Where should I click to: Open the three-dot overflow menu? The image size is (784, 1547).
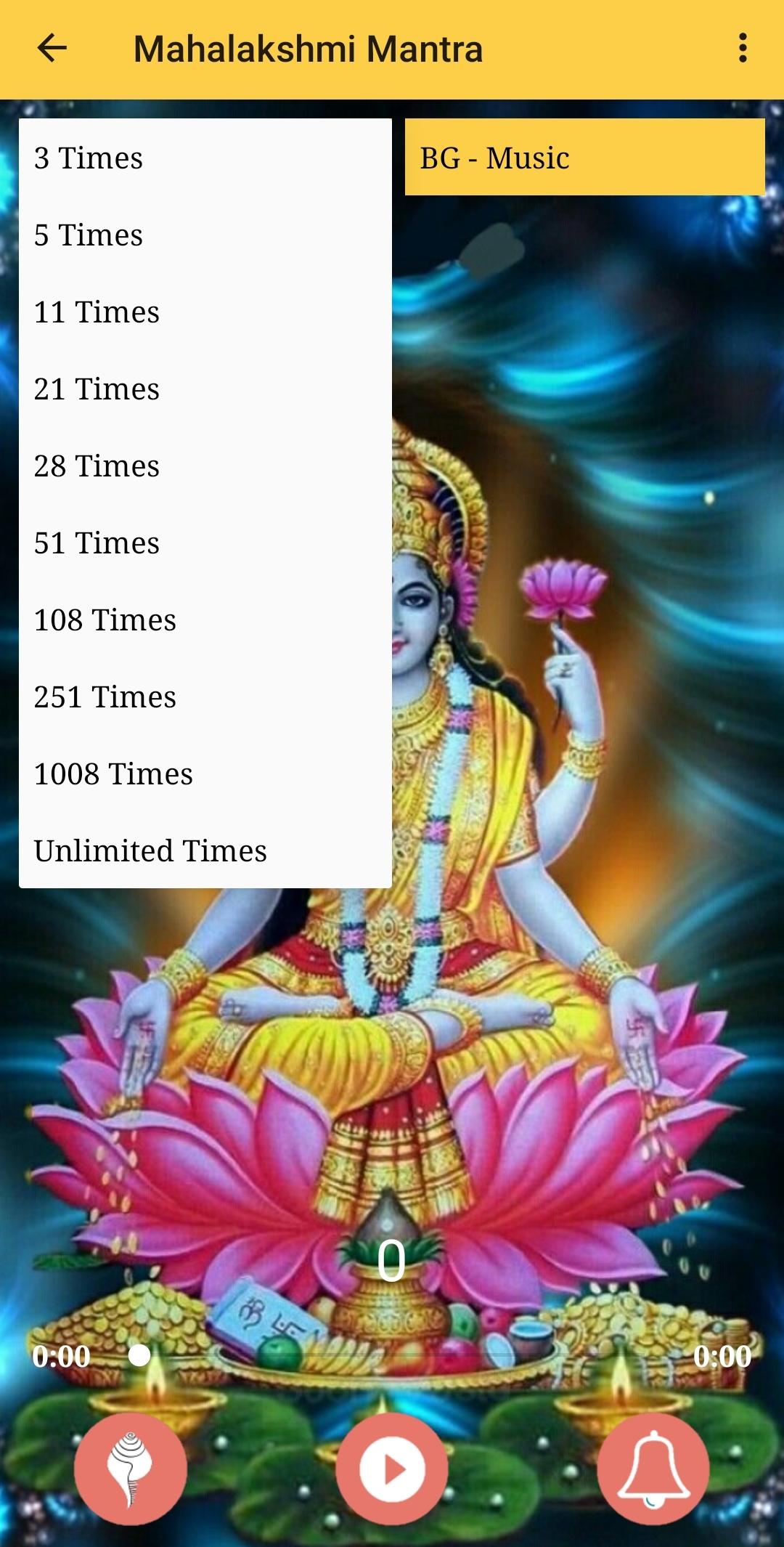pyautogui.click(x=742, y=49)
